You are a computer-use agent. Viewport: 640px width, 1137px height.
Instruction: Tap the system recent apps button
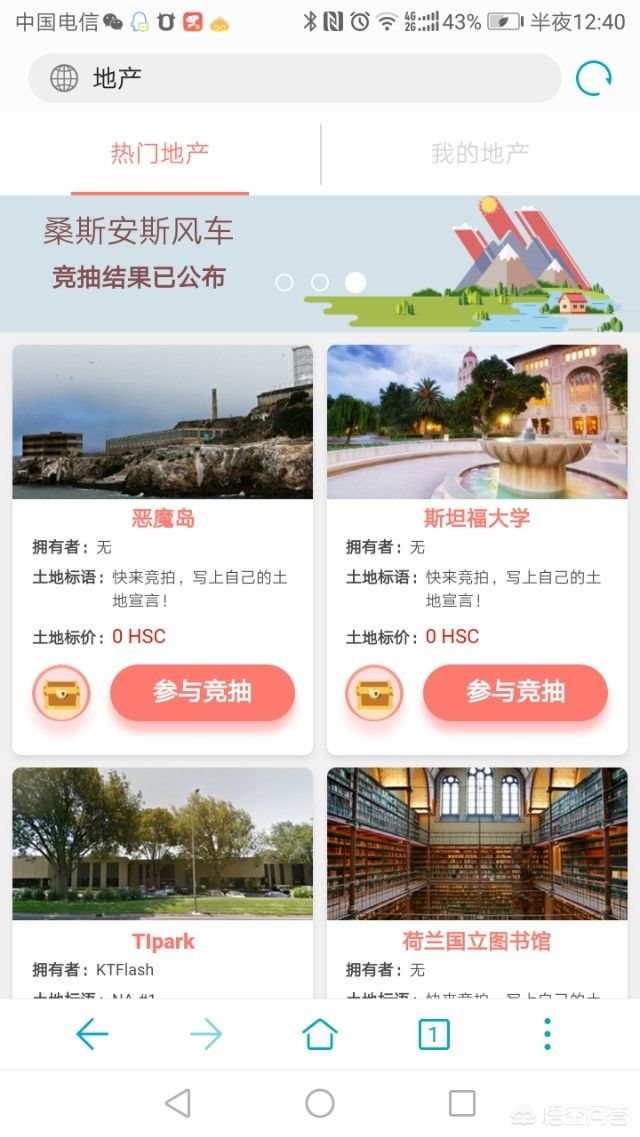462,1103
